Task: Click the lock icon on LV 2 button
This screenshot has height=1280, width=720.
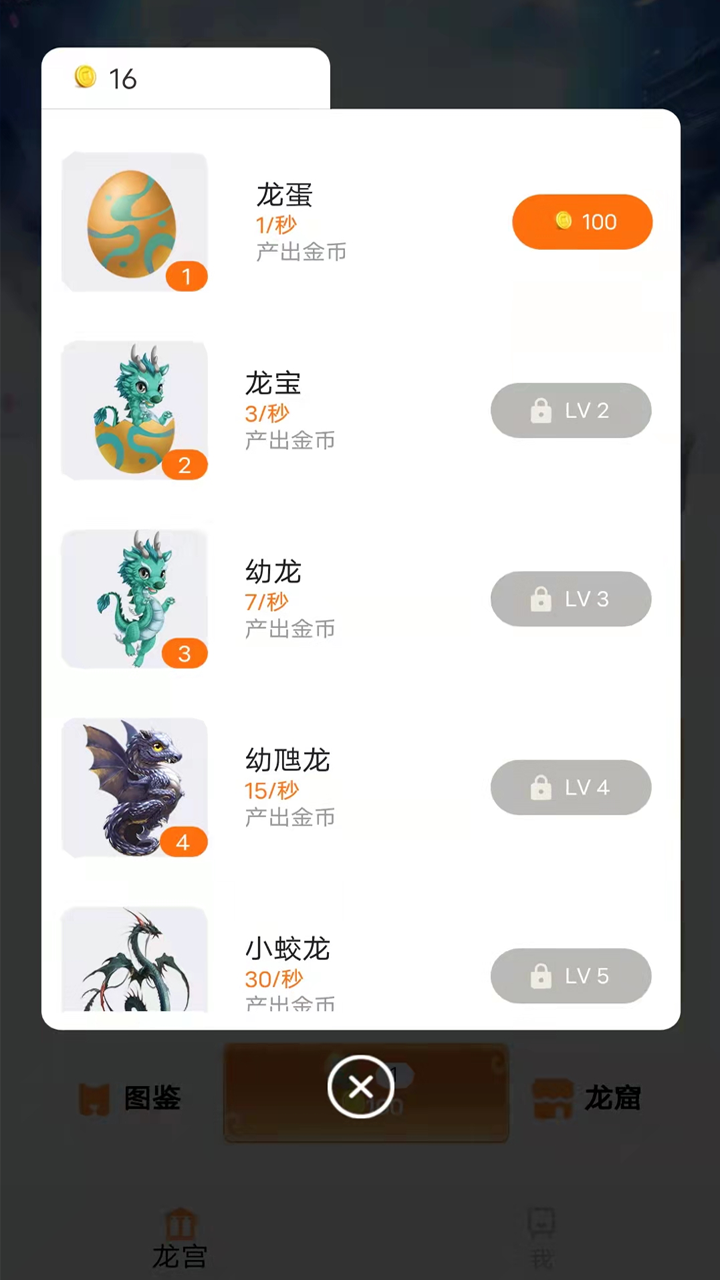Action: click(x=540, y=411)
